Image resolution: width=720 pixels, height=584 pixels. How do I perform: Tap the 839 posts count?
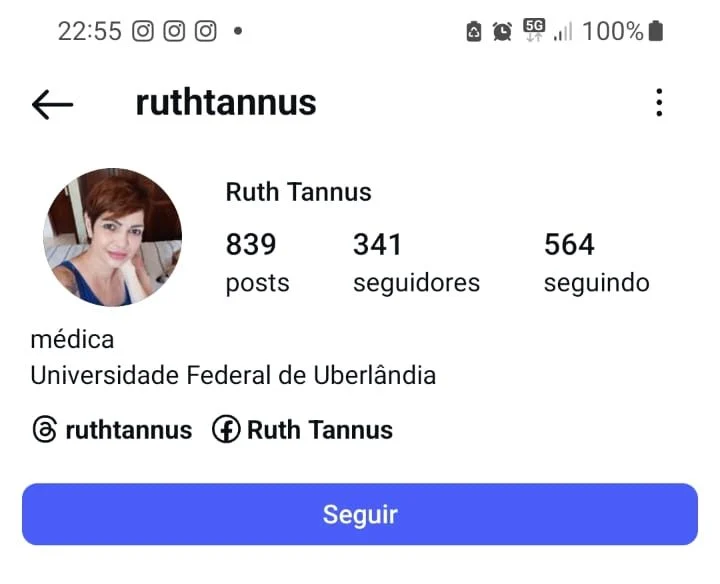(257, 263)
